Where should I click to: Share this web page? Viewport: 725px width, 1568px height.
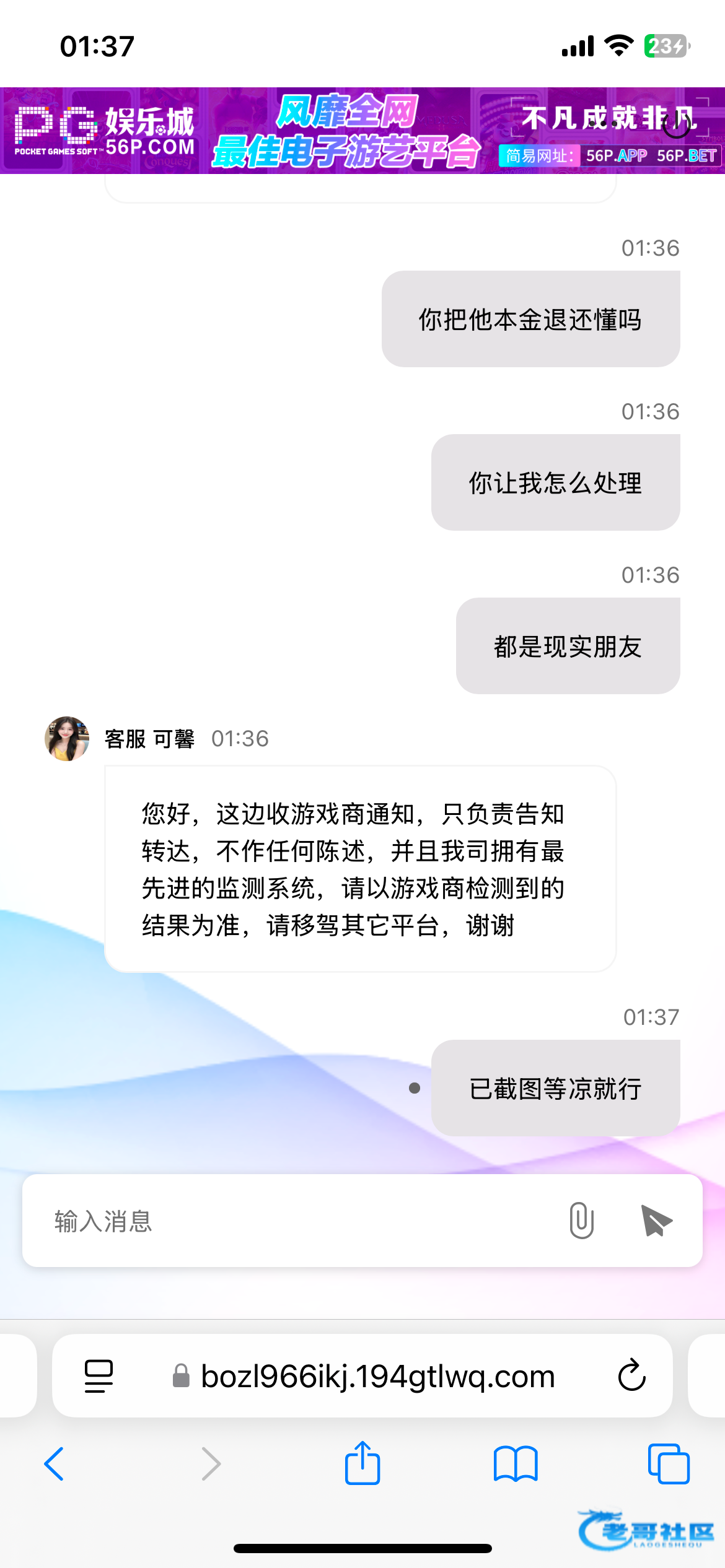pos(362,1463)
